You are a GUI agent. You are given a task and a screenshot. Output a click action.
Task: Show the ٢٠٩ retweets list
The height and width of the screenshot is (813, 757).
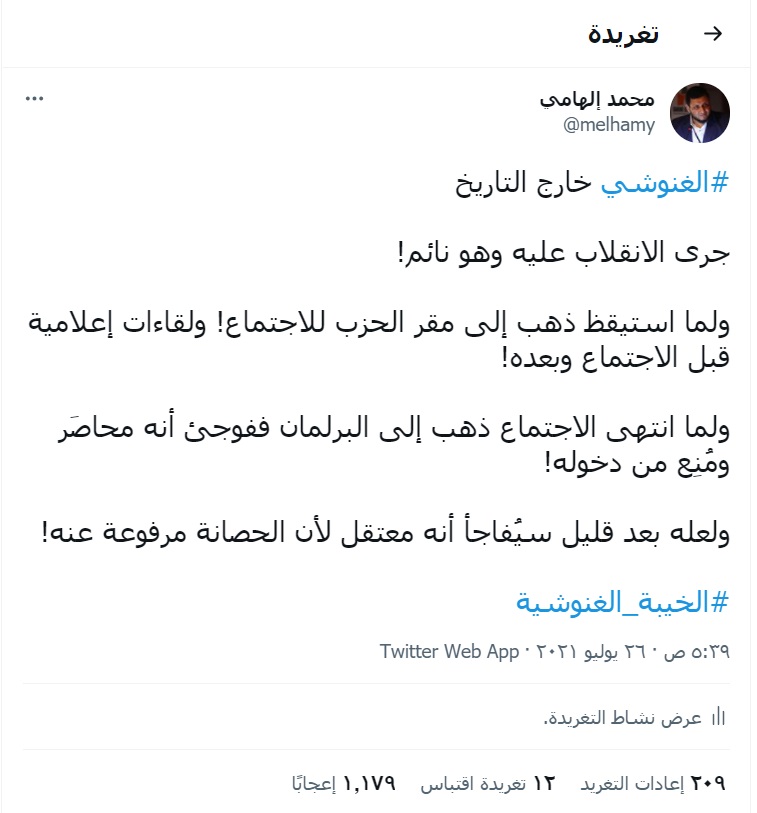coord(653,783)
